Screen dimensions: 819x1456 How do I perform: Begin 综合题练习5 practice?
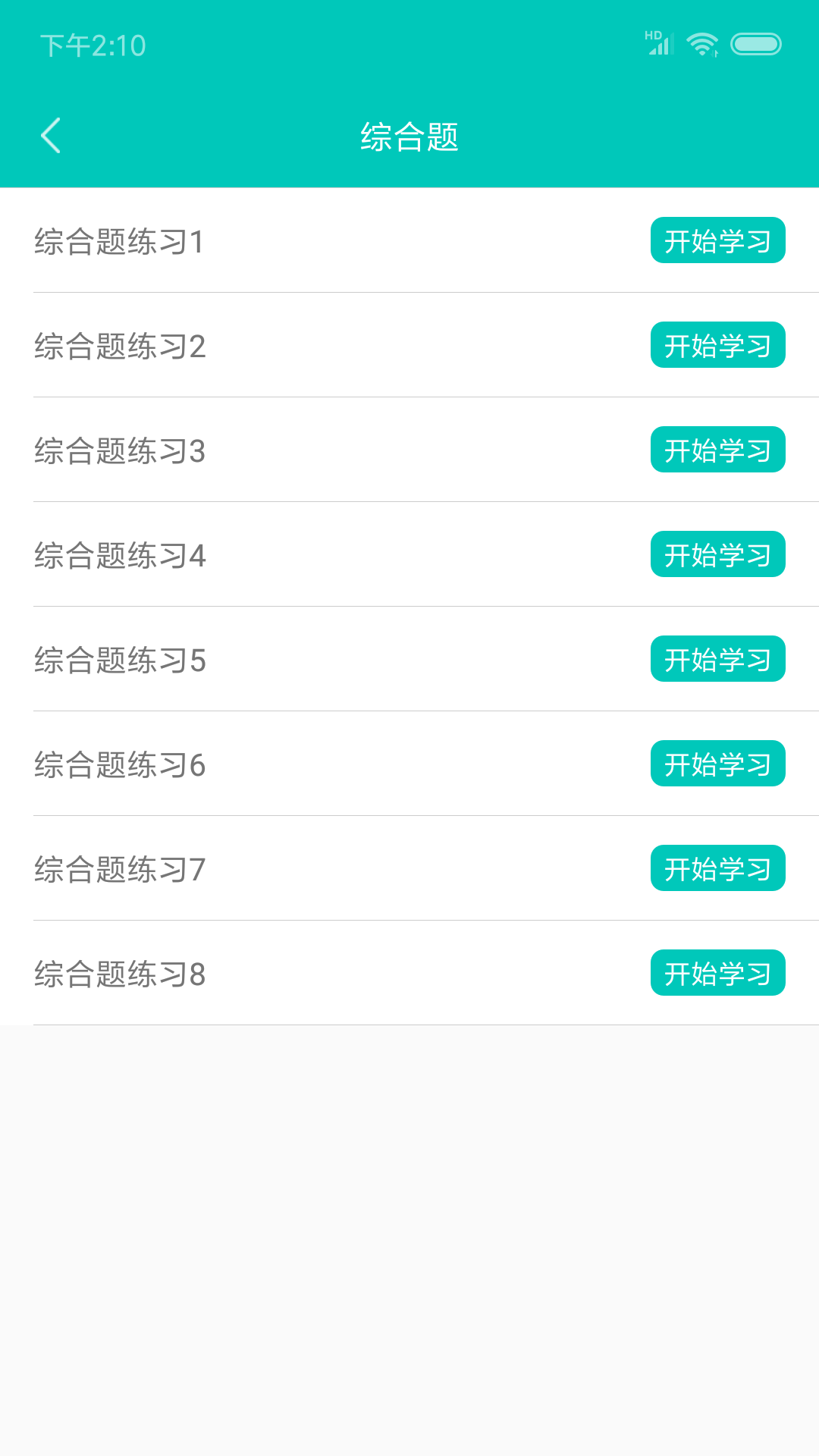[x=717, y=659]
